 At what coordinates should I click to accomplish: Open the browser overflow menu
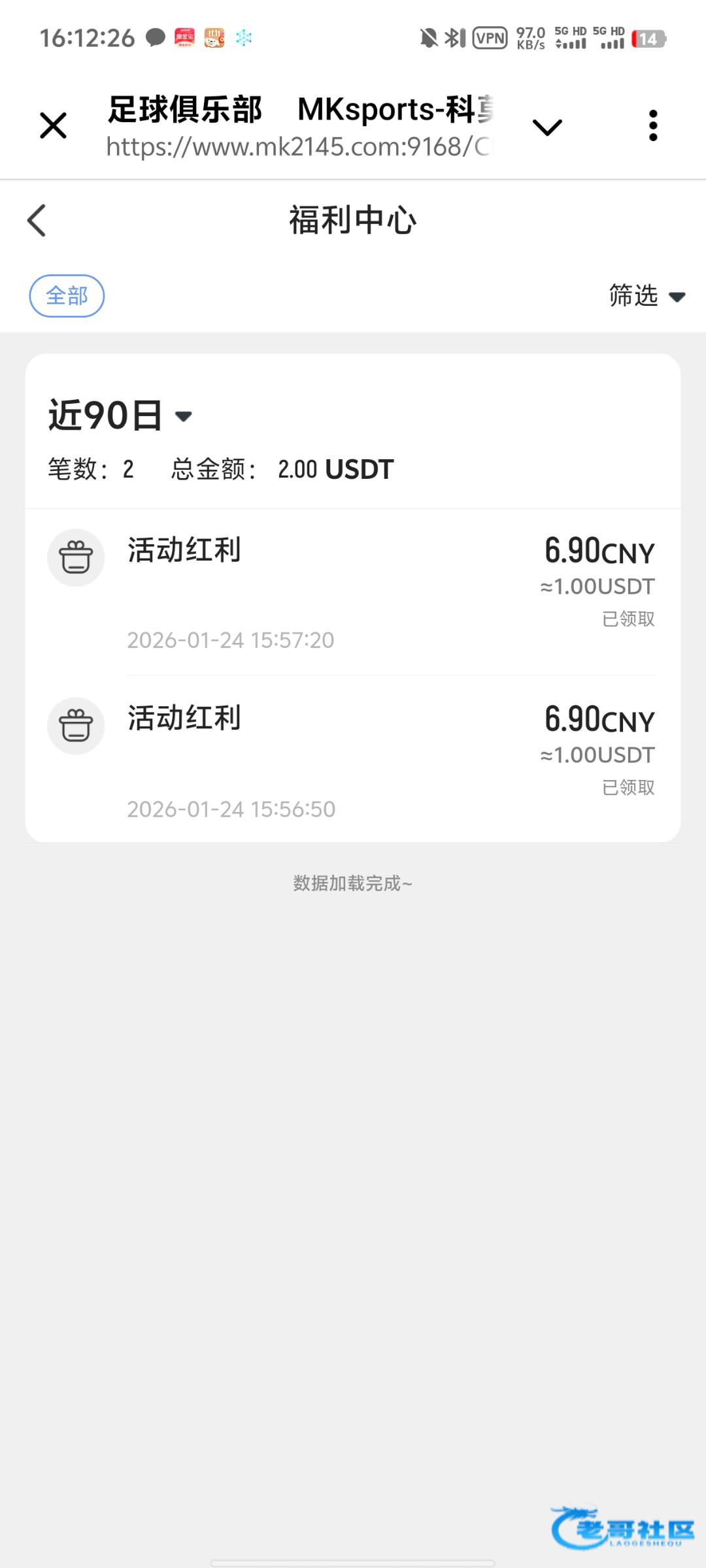click(652, 125)
